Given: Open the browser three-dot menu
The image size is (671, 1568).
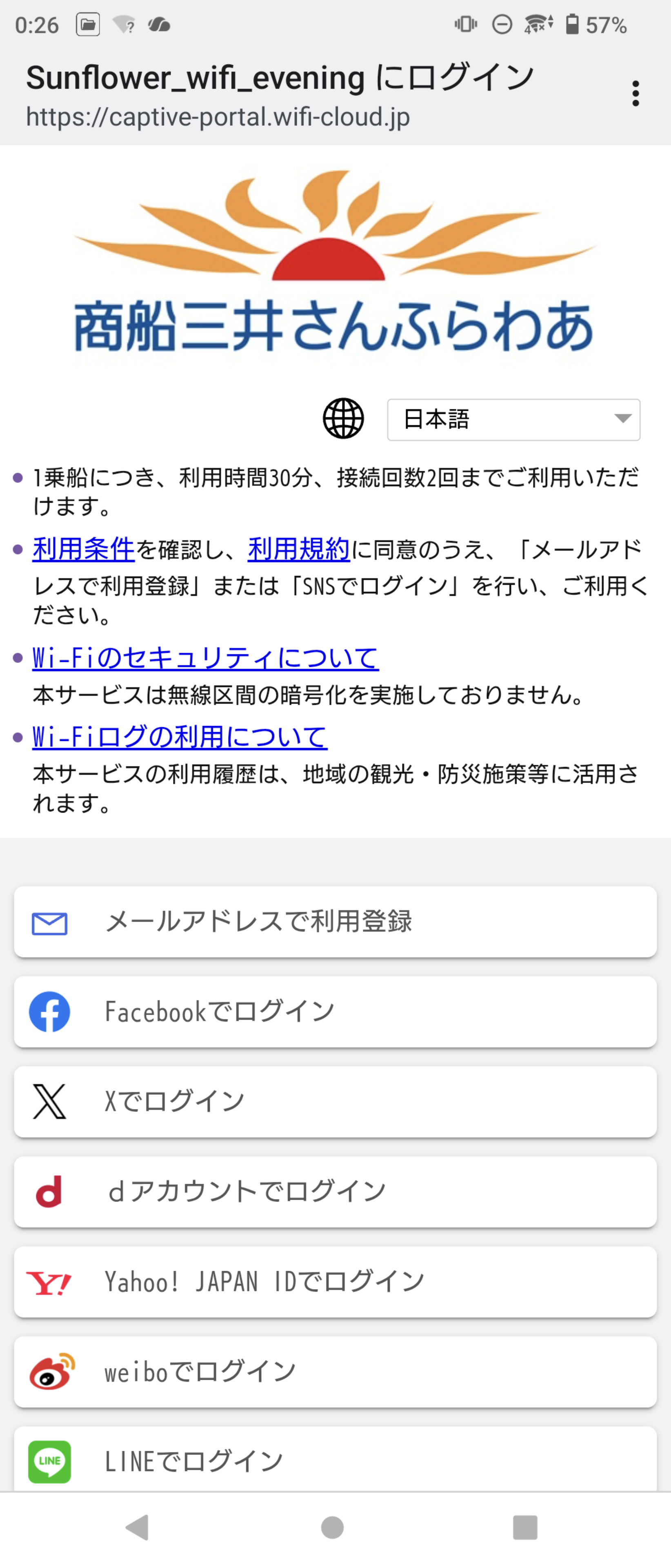Looking at the screenshot, I should click(x=636, y=93).
